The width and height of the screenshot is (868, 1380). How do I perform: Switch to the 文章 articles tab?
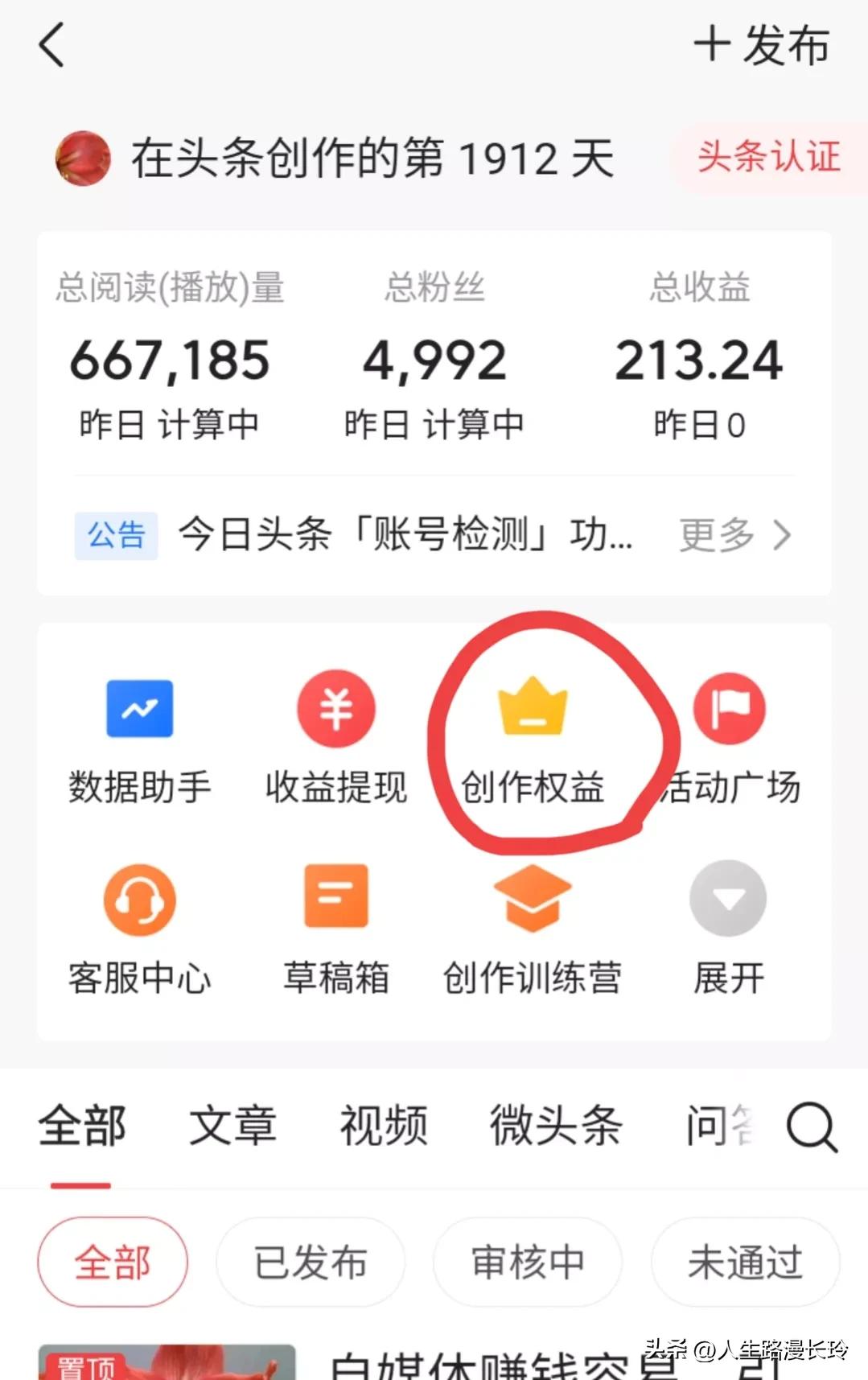click(232, 1127)
